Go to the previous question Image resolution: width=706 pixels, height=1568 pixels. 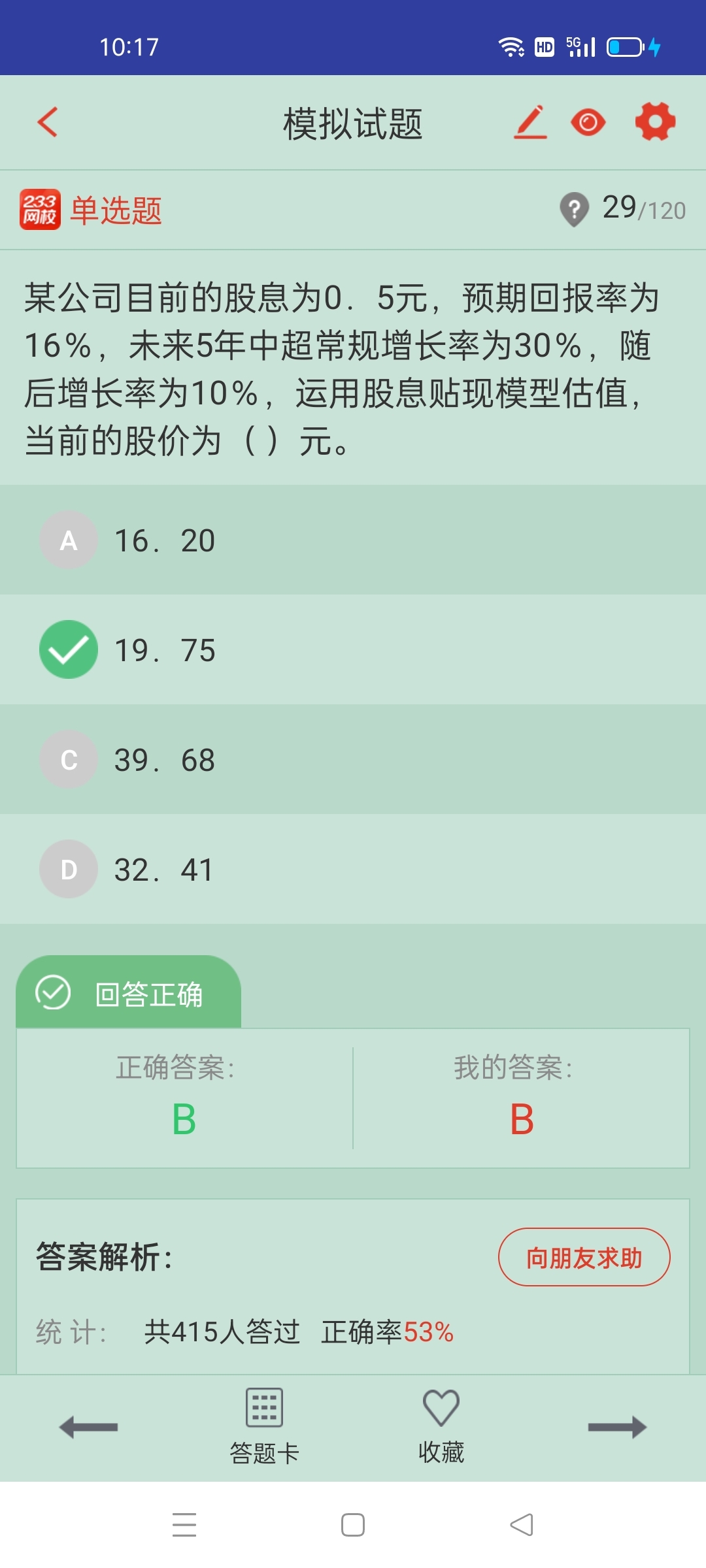coord(88,1427)
